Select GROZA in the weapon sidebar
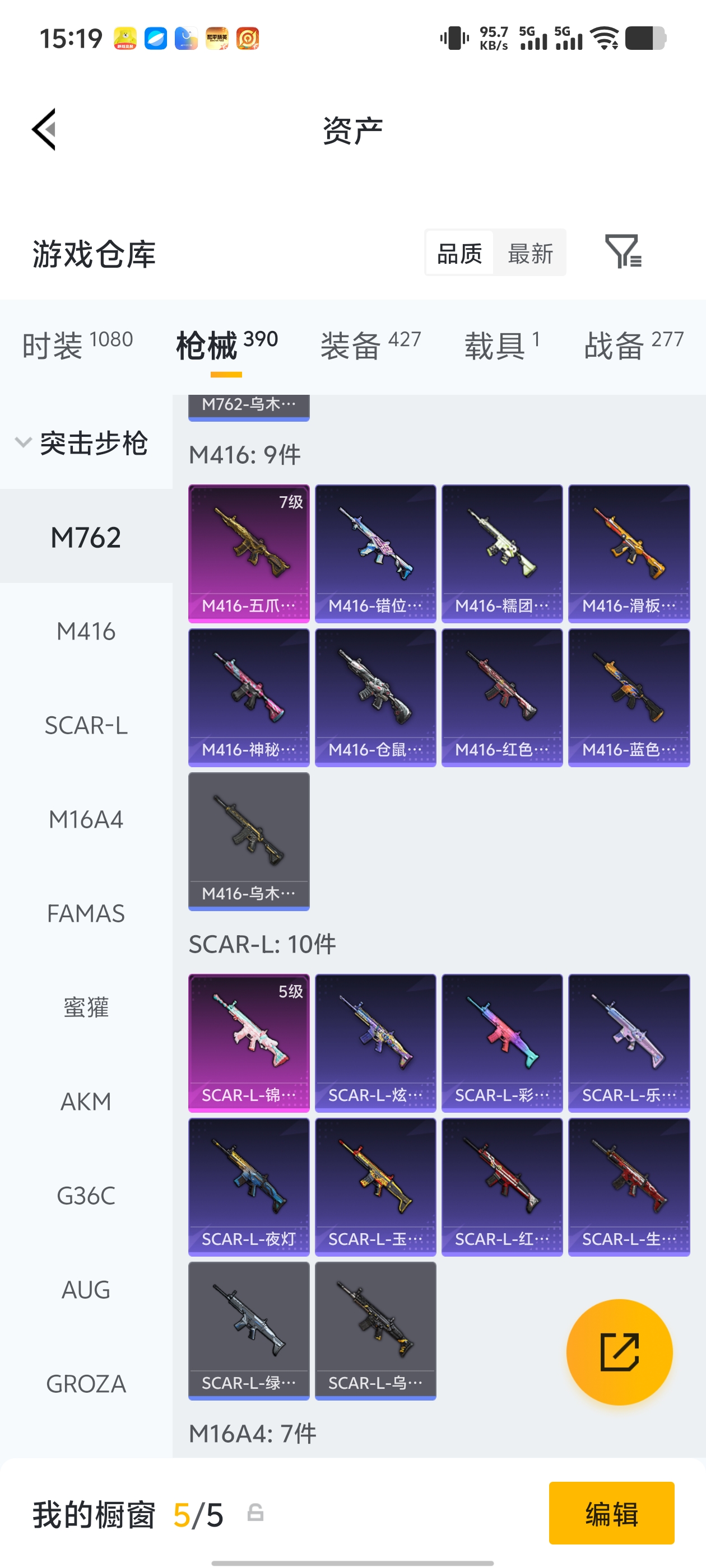706x1568 pixels. tap(86, 1384)
